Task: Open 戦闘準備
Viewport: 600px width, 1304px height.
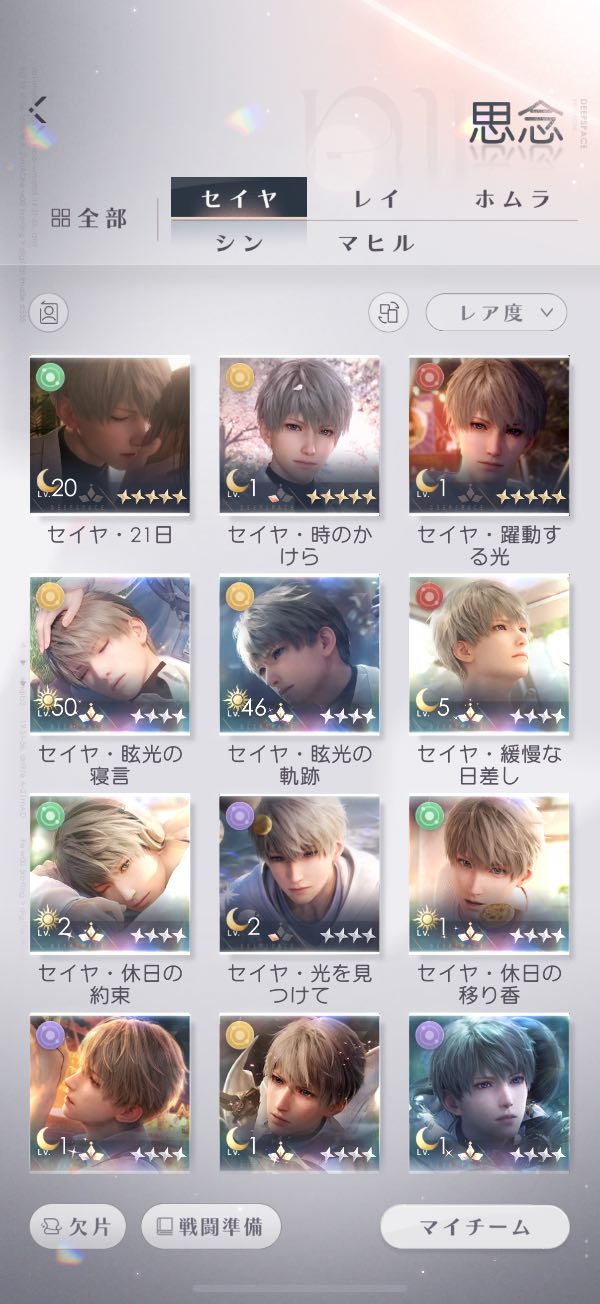Action: point(211,1227)
